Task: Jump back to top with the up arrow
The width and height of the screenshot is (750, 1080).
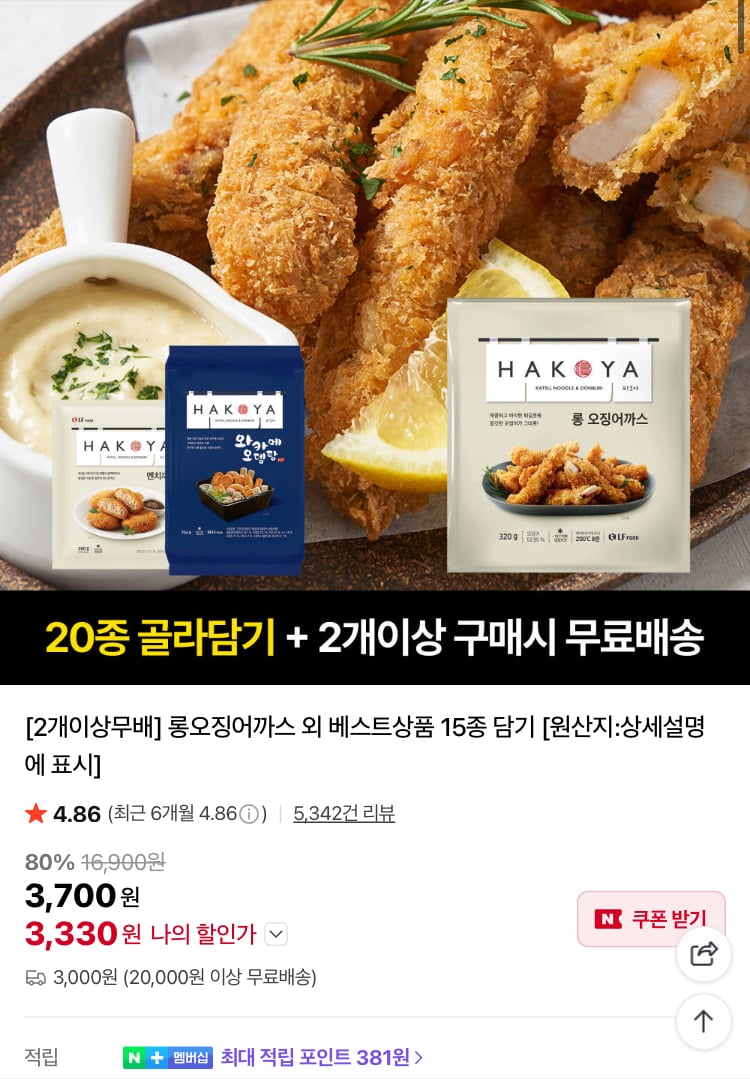Action: pyautogui.click(x=704, y=1021)
